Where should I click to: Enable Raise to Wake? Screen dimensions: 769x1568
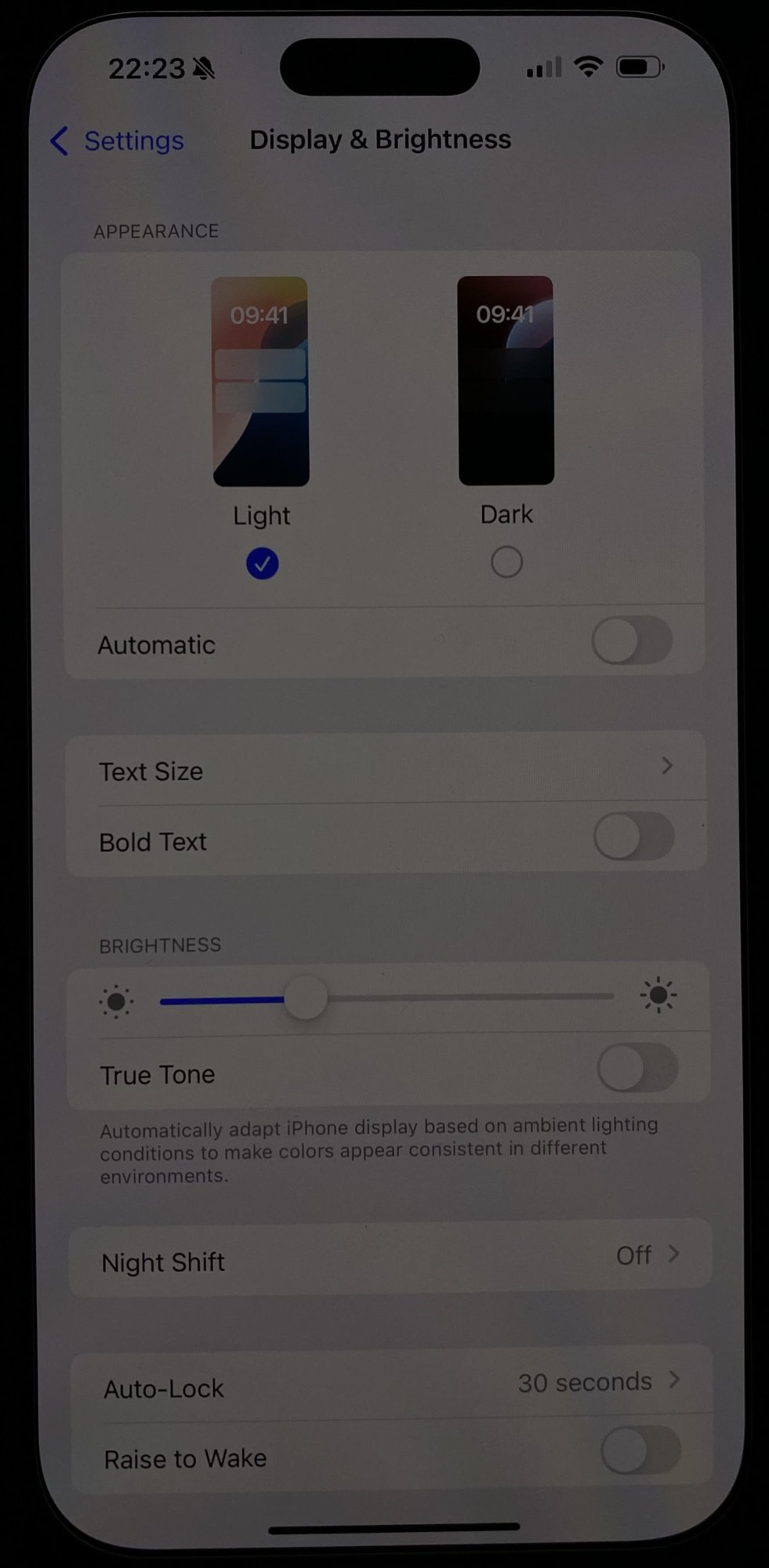coord(640,1451)
